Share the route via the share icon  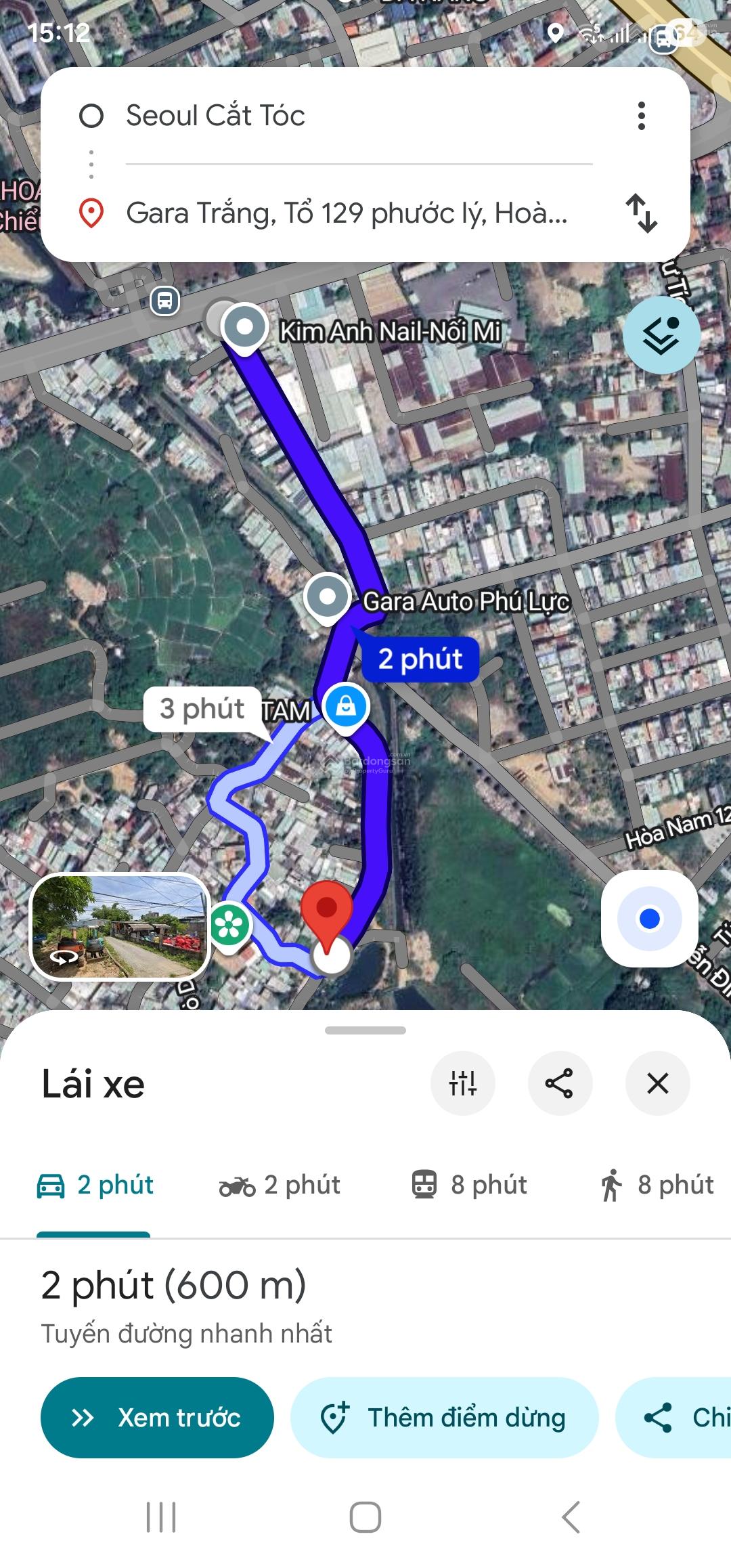click(x=560, y=1084)
